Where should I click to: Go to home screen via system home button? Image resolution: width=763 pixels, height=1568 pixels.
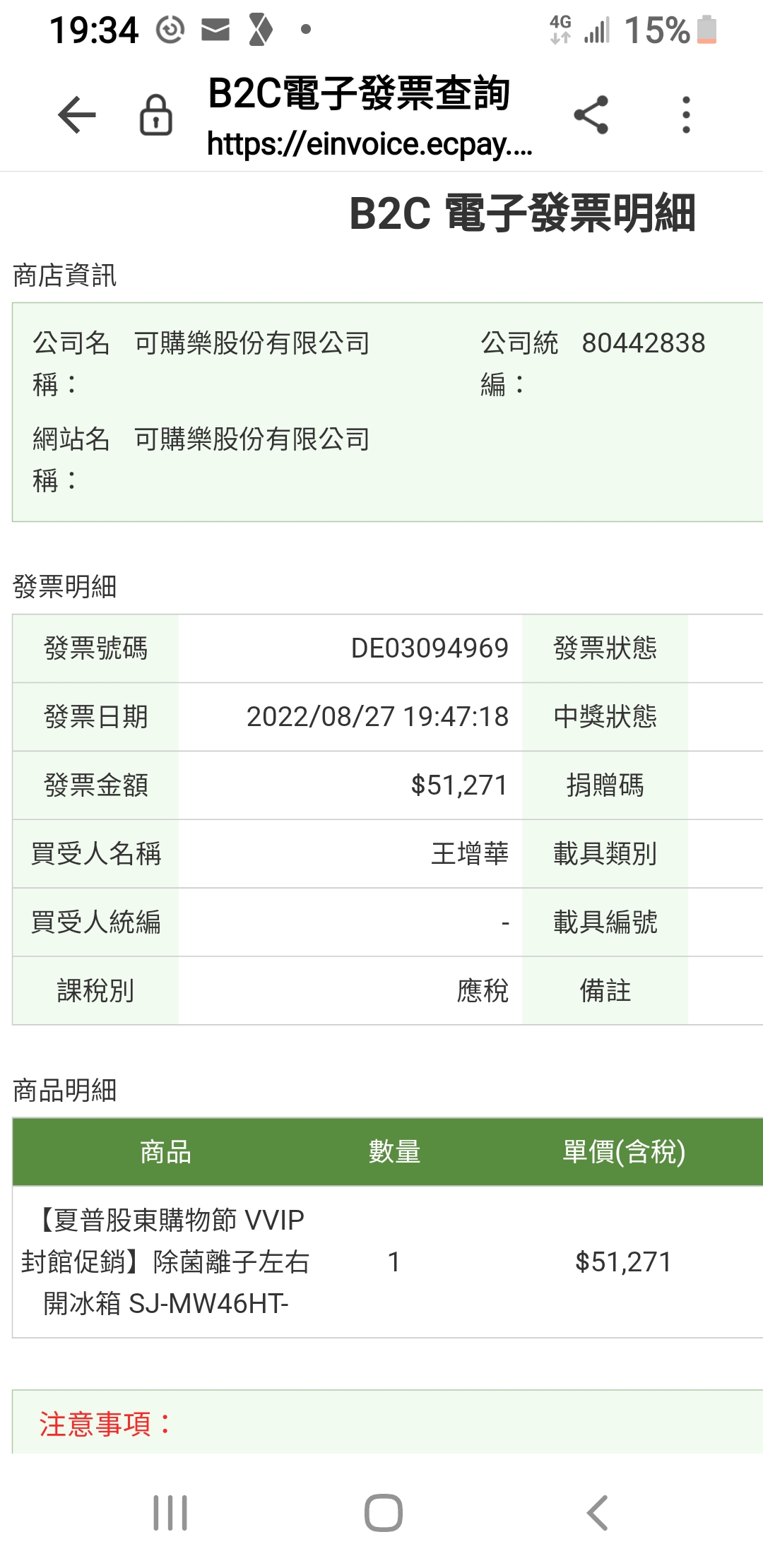click(383, 1513)
